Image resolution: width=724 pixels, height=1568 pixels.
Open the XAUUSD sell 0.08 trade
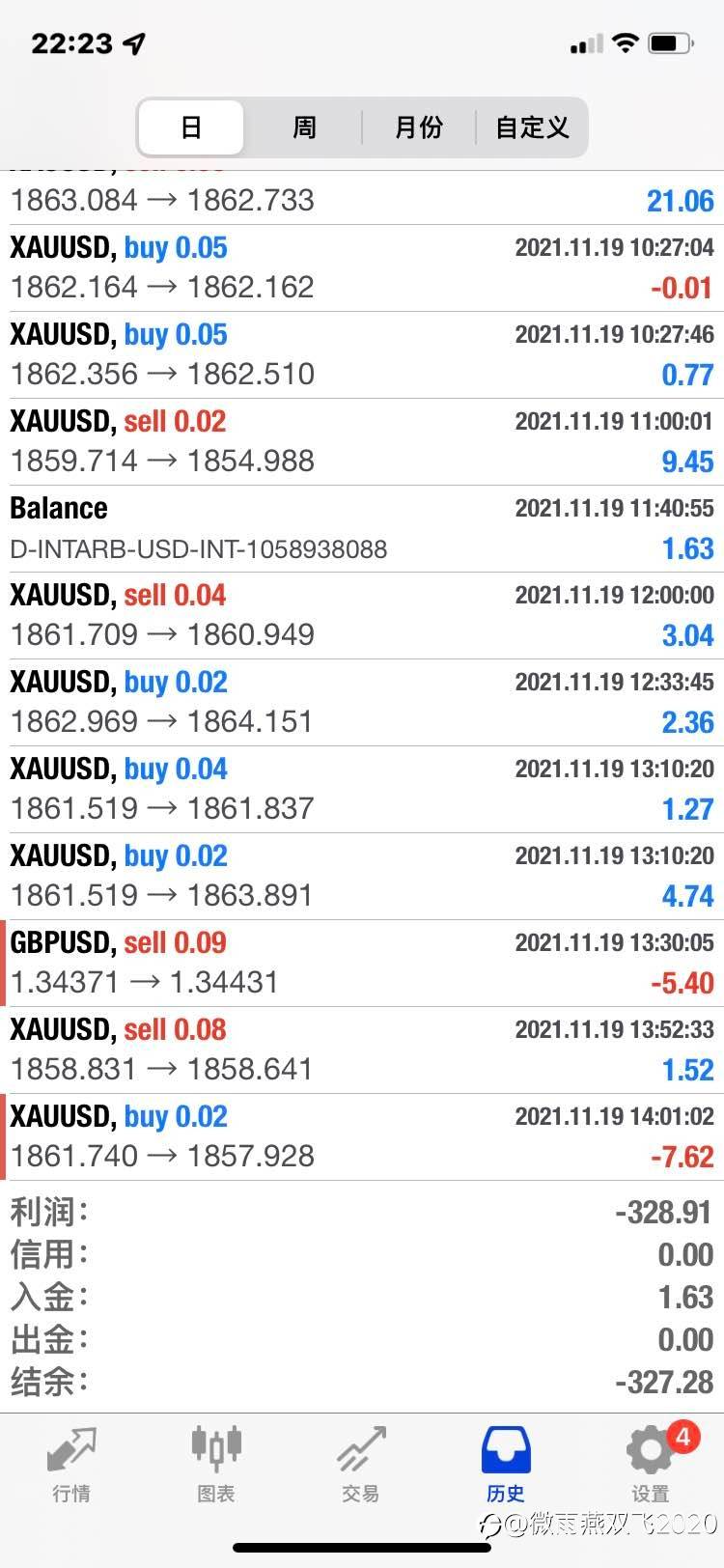[x=362, y=1050]
